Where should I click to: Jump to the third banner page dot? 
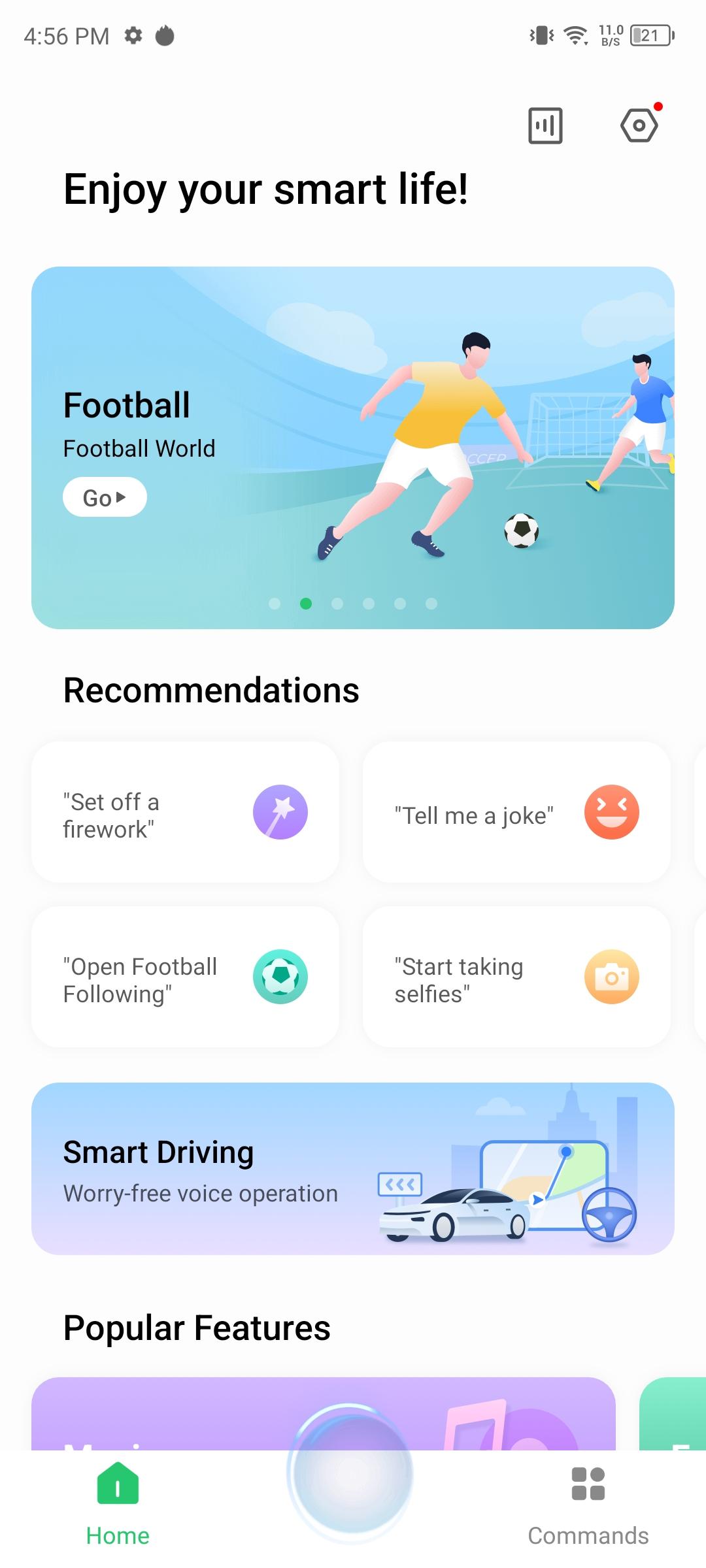(337, 604)
